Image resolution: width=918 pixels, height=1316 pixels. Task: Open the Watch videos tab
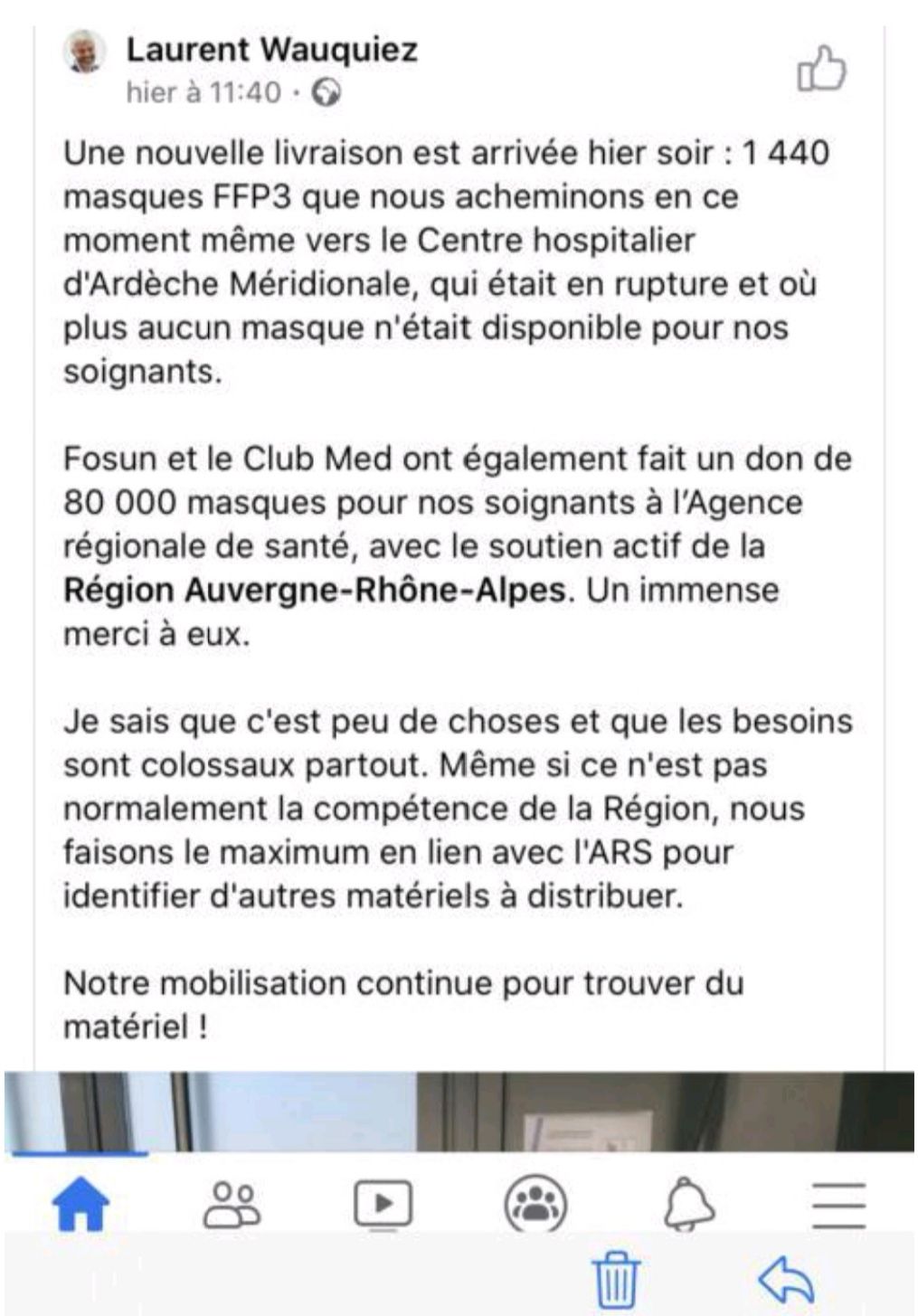point(383,1205)
